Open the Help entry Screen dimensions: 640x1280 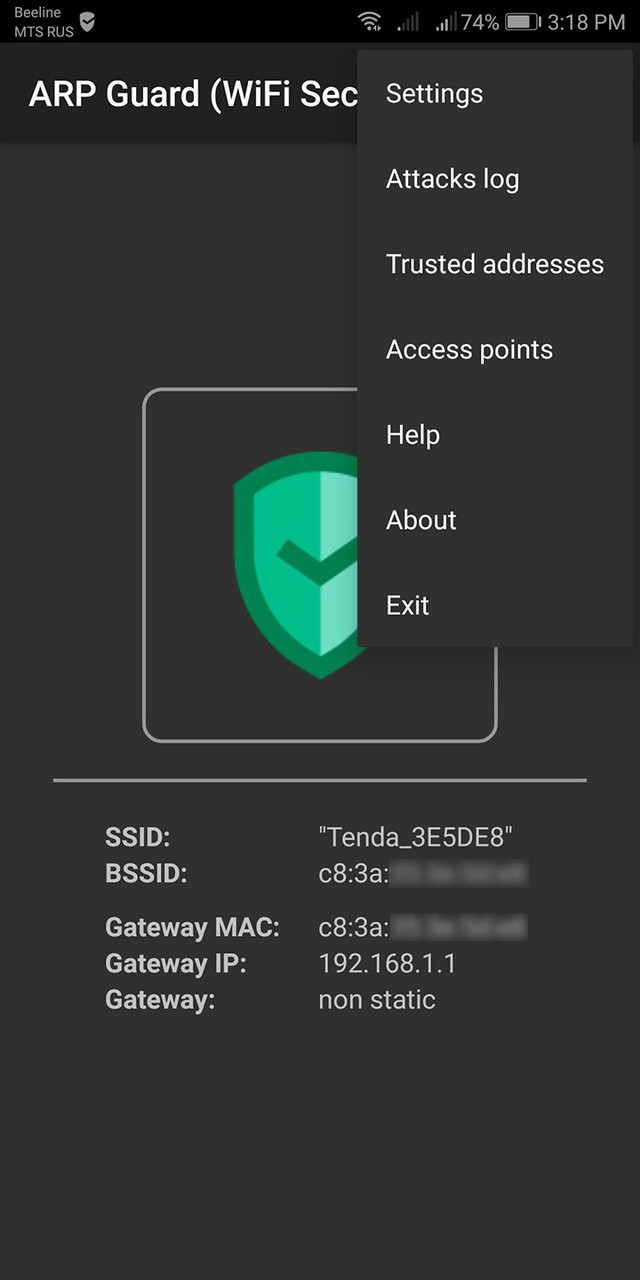click(x=413, y=435)
